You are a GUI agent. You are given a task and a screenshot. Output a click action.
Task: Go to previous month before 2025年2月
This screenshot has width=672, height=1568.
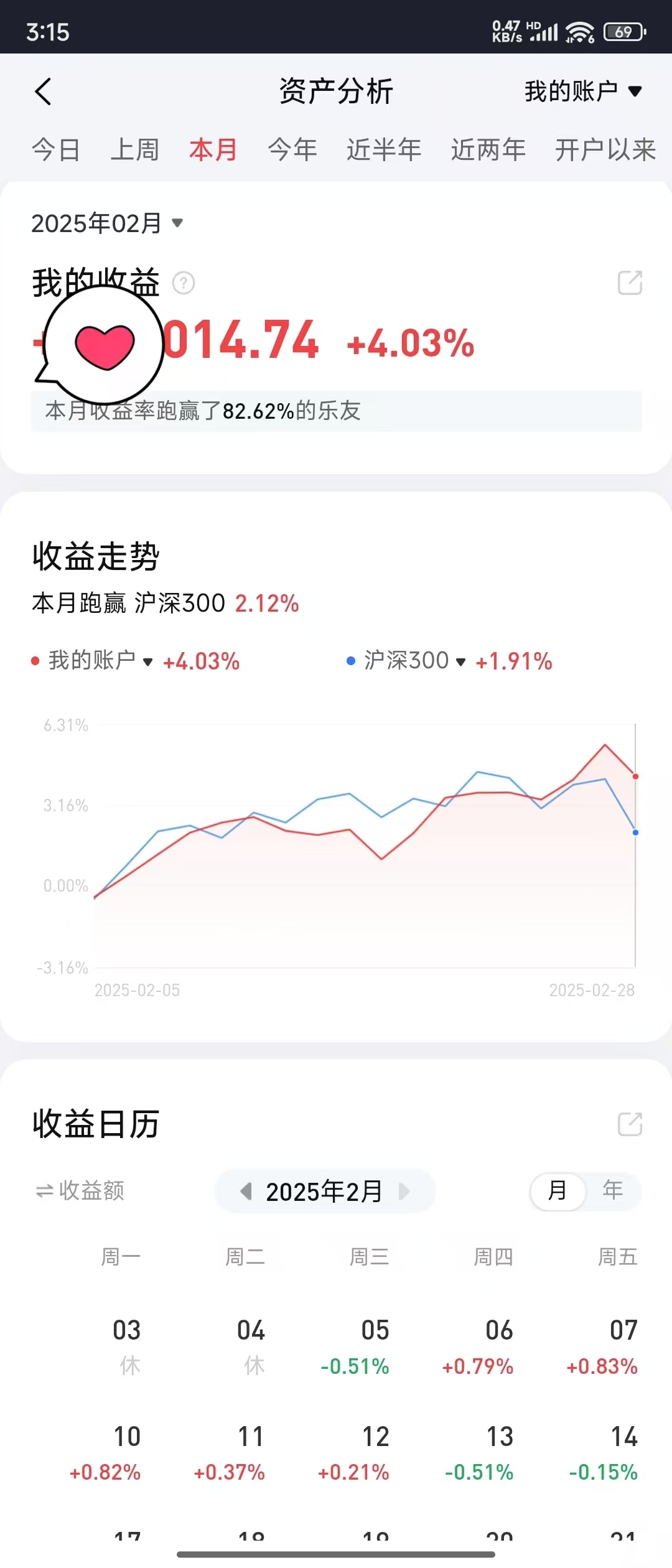[x=246, y=1192]
